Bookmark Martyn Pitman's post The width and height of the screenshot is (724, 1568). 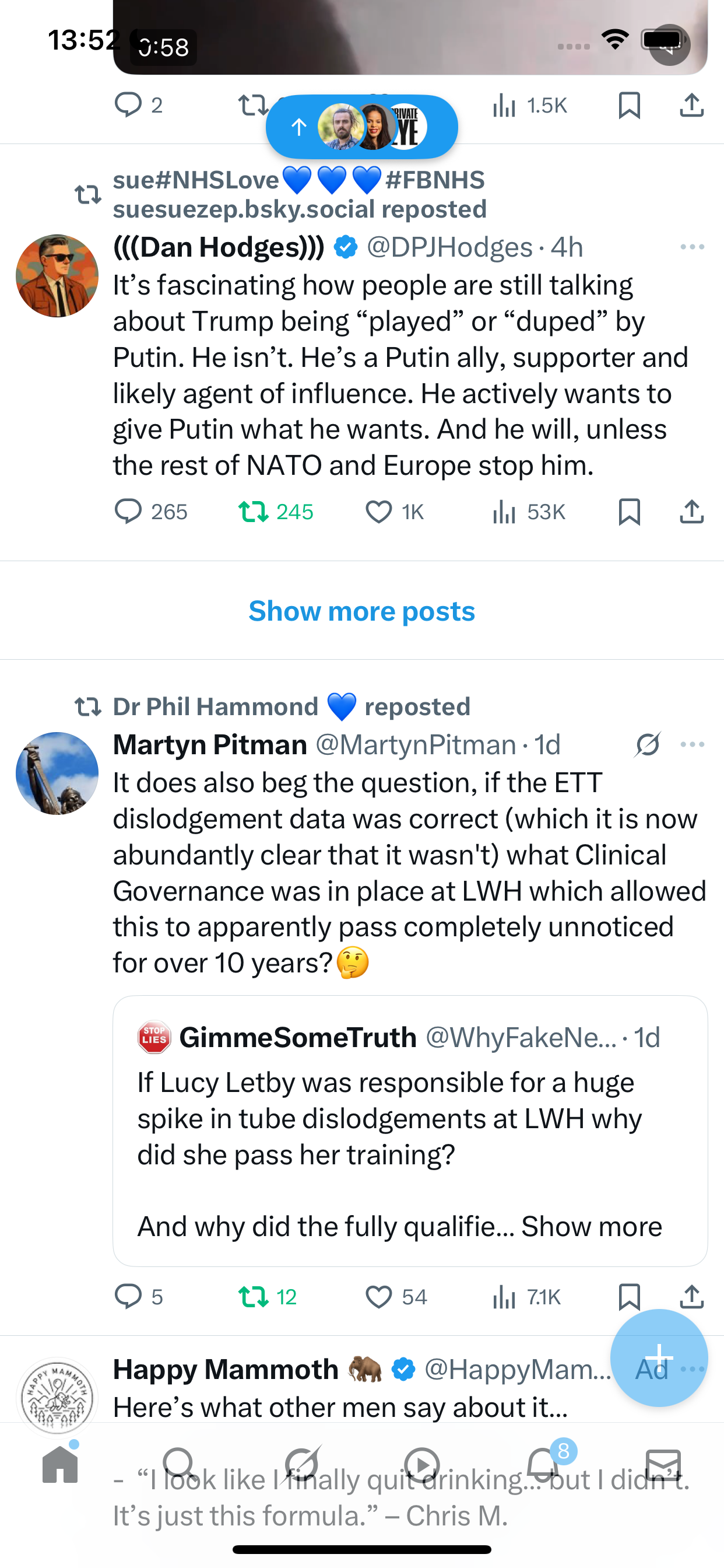(x=629, y=1297)
